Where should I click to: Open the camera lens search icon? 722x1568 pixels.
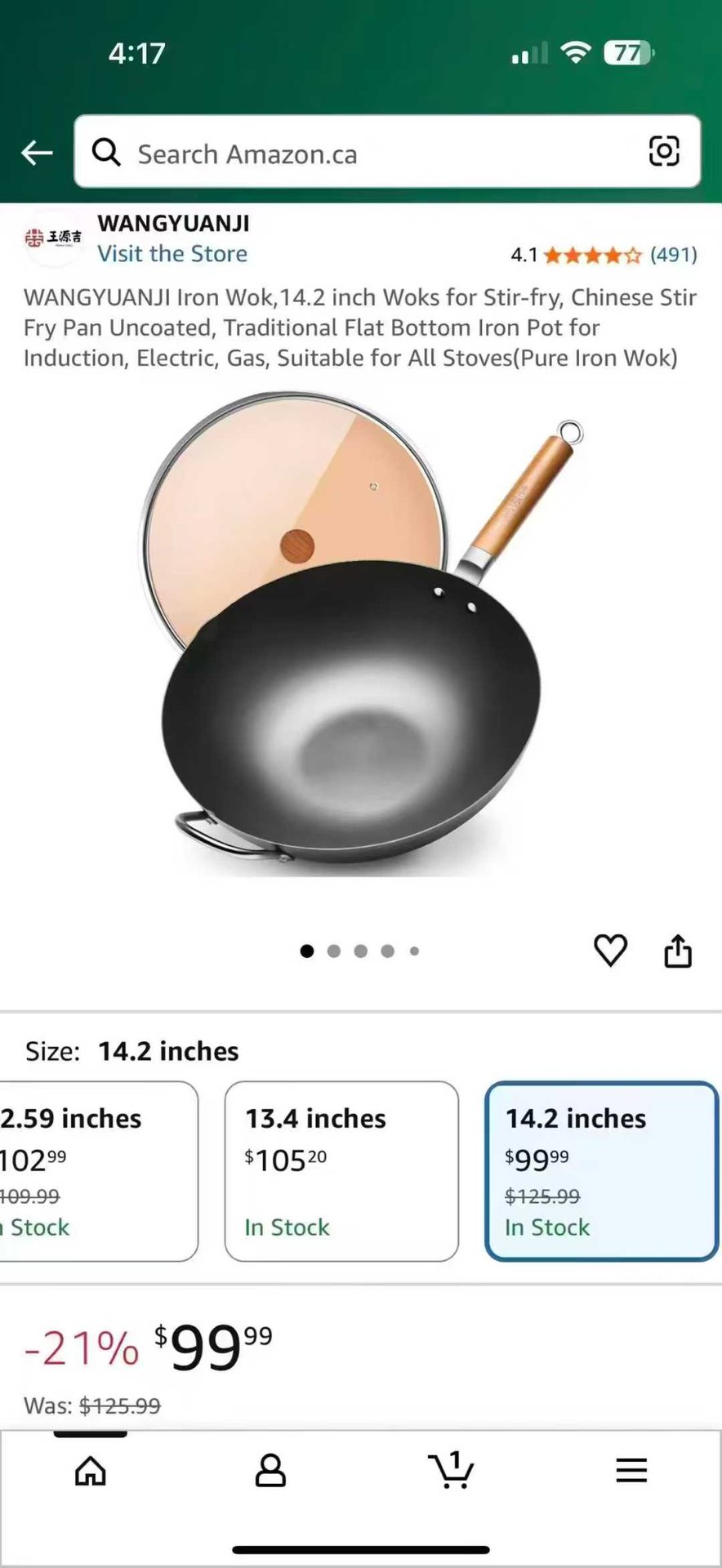[x=663, y=152]
